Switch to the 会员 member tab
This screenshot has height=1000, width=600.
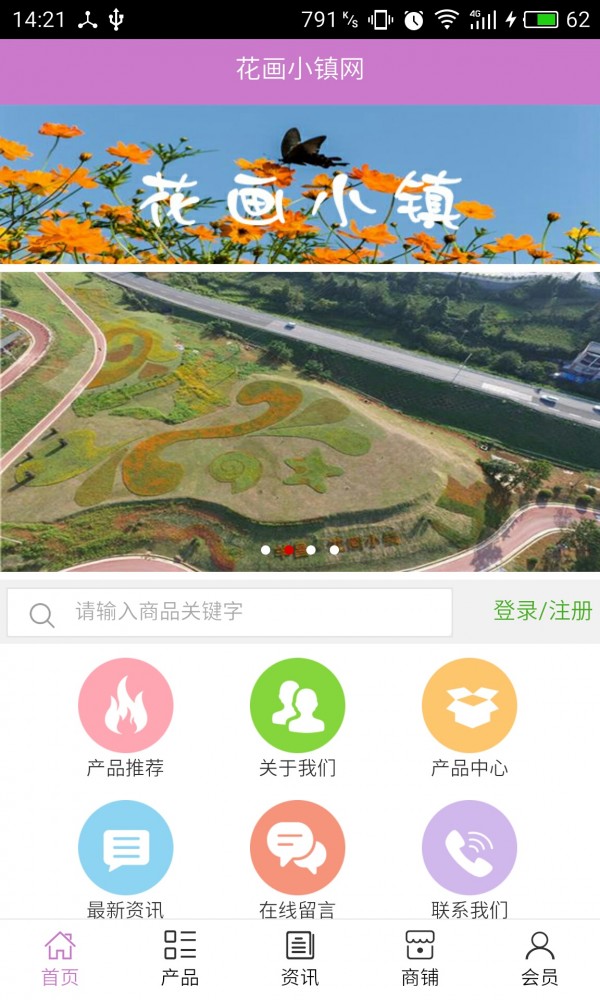click(540, 958)
